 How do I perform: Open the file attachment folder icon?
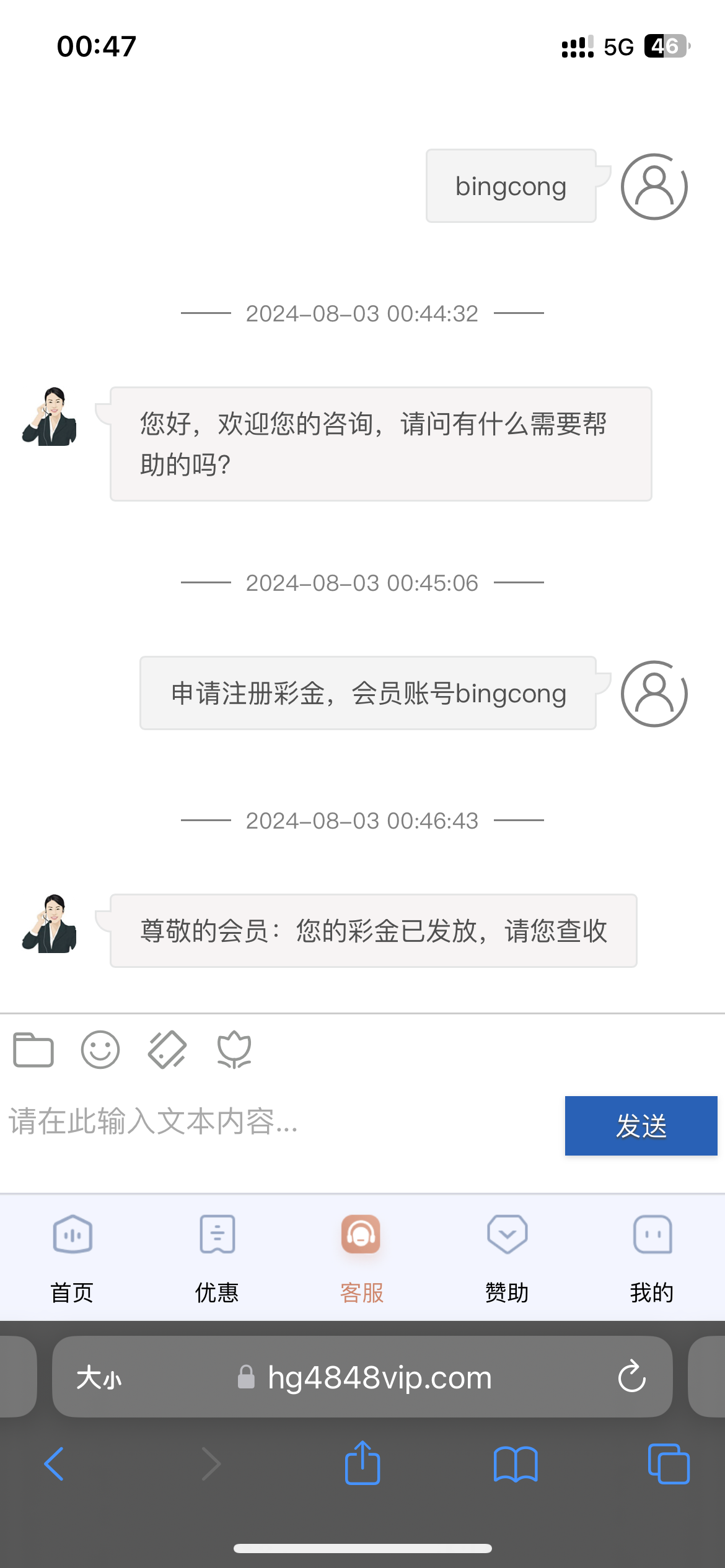click(33, 1050)
